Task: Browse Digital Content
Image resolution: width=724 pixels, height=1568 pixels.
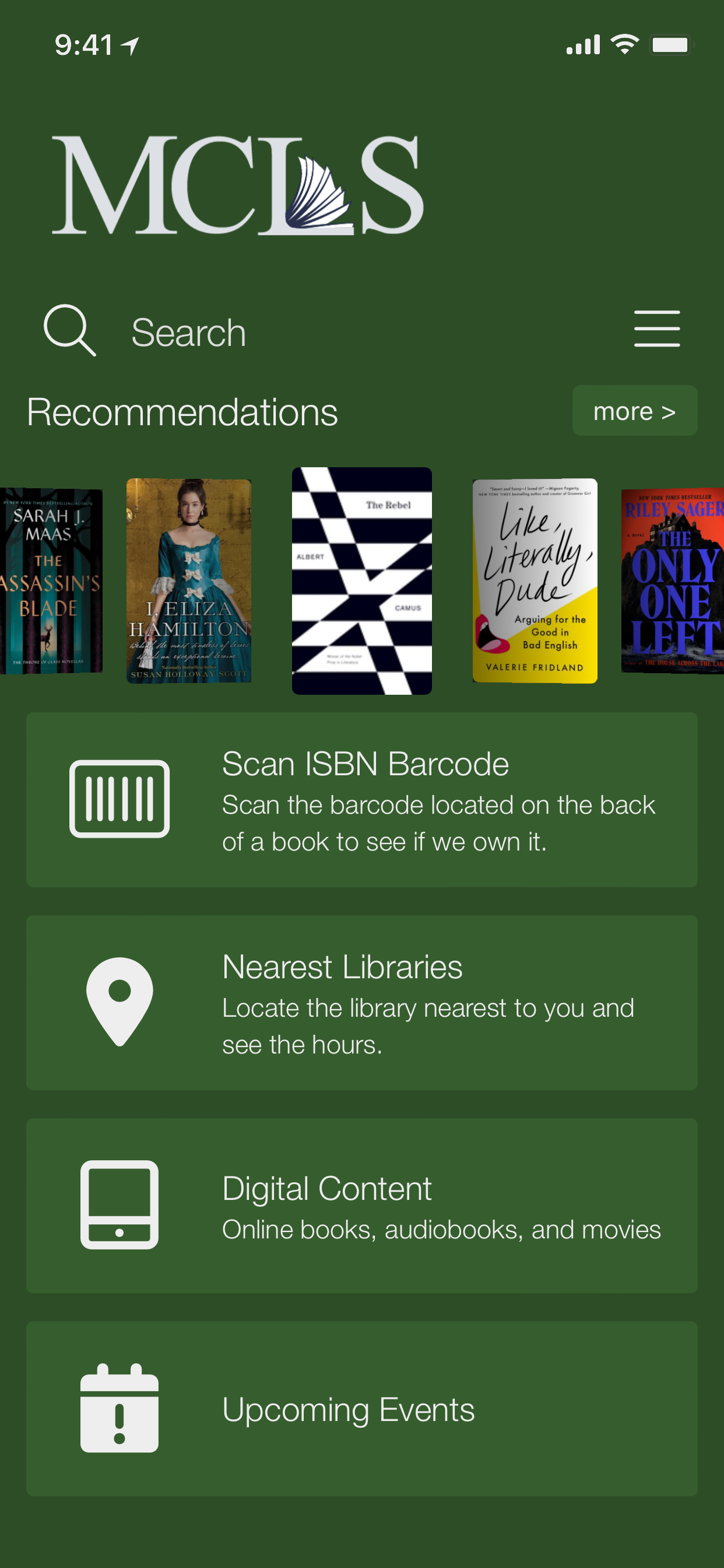Action: (x=361, y=1205)
